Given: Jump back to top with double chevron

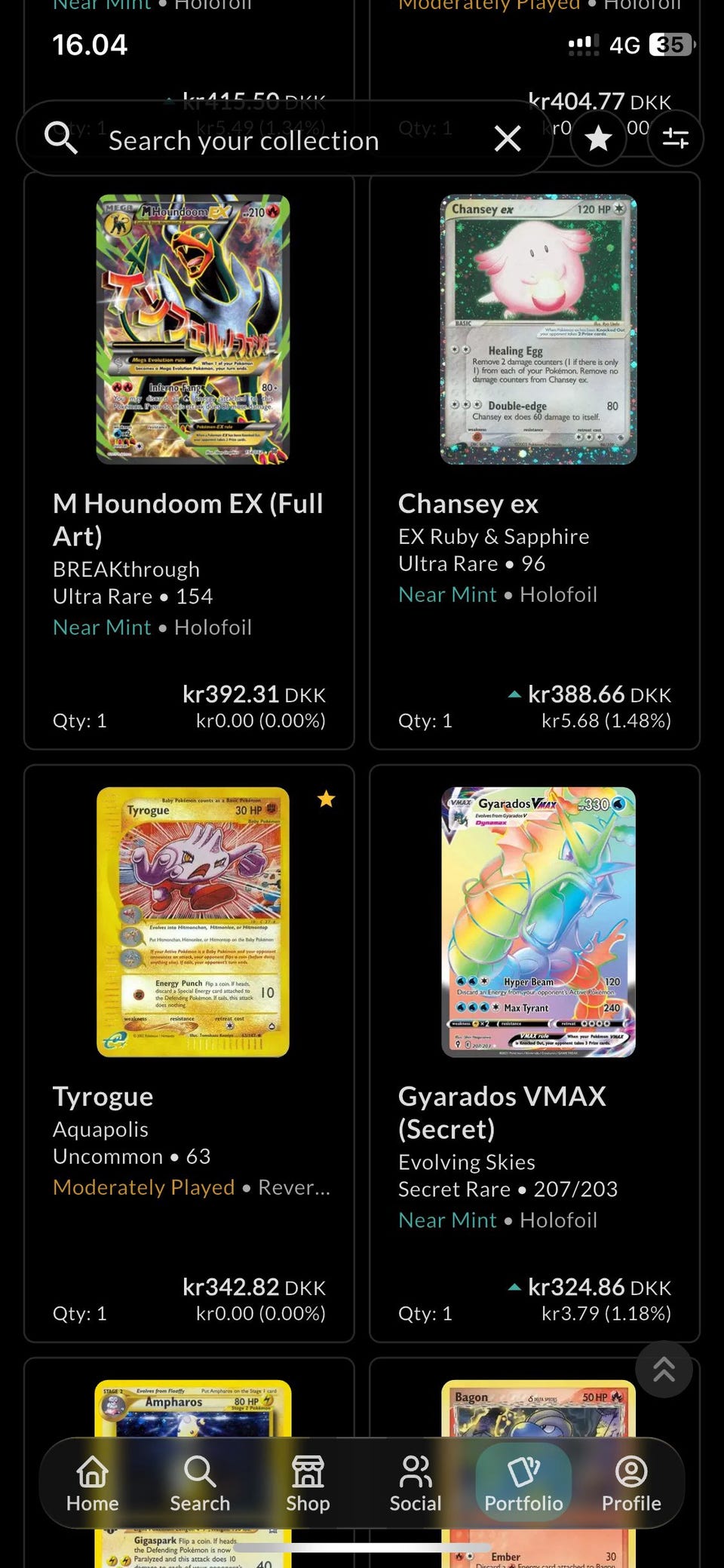Looking at the screenshot, I should click(x=664, y=1369).
